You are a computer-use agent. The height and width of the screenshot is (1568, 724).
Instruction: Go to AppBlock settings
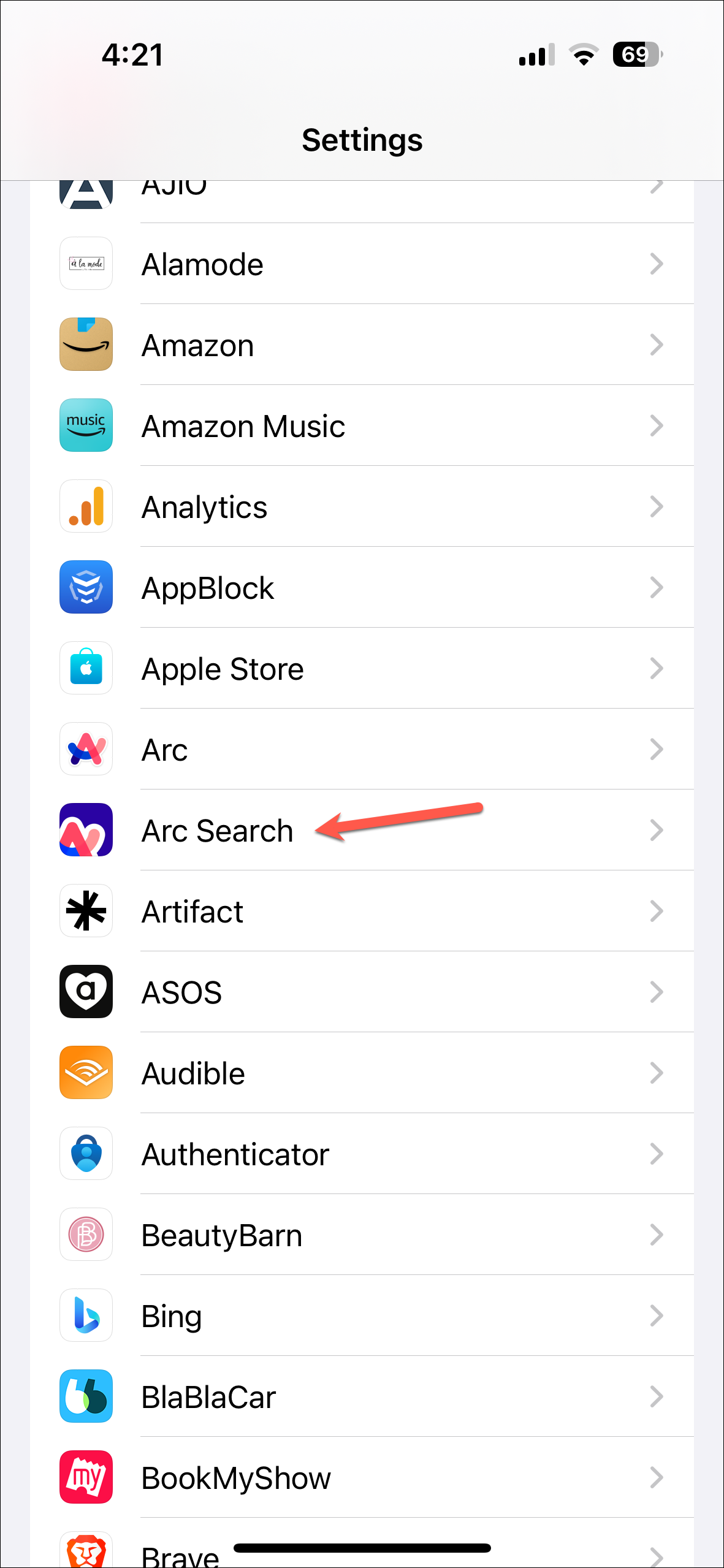pos(362,588)
